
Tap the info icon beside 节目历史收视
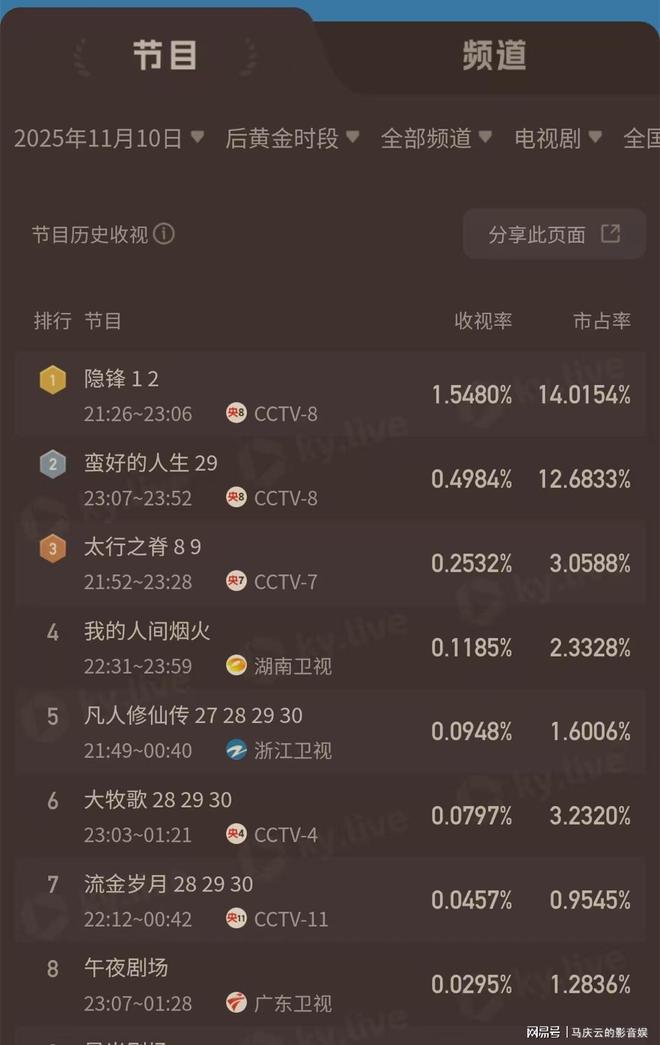pyautogui.click(x=164, y=234)
